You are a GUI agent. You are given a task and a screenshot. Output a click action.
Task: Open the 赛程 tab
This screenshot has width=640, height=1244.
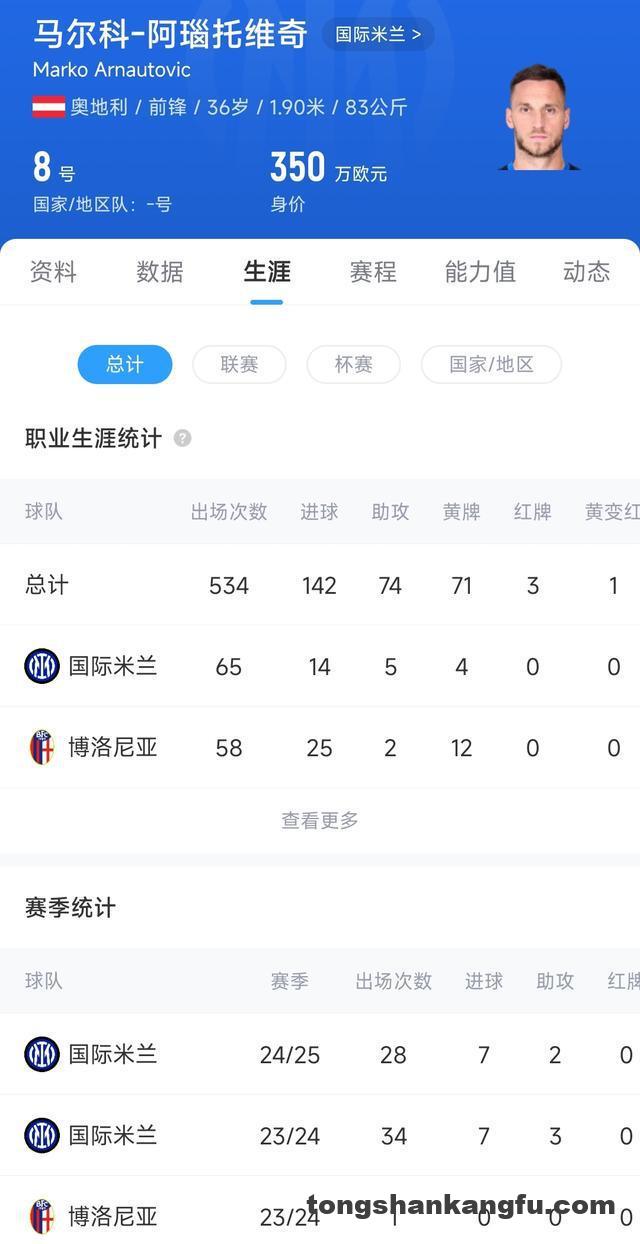[x=373, y=272]
